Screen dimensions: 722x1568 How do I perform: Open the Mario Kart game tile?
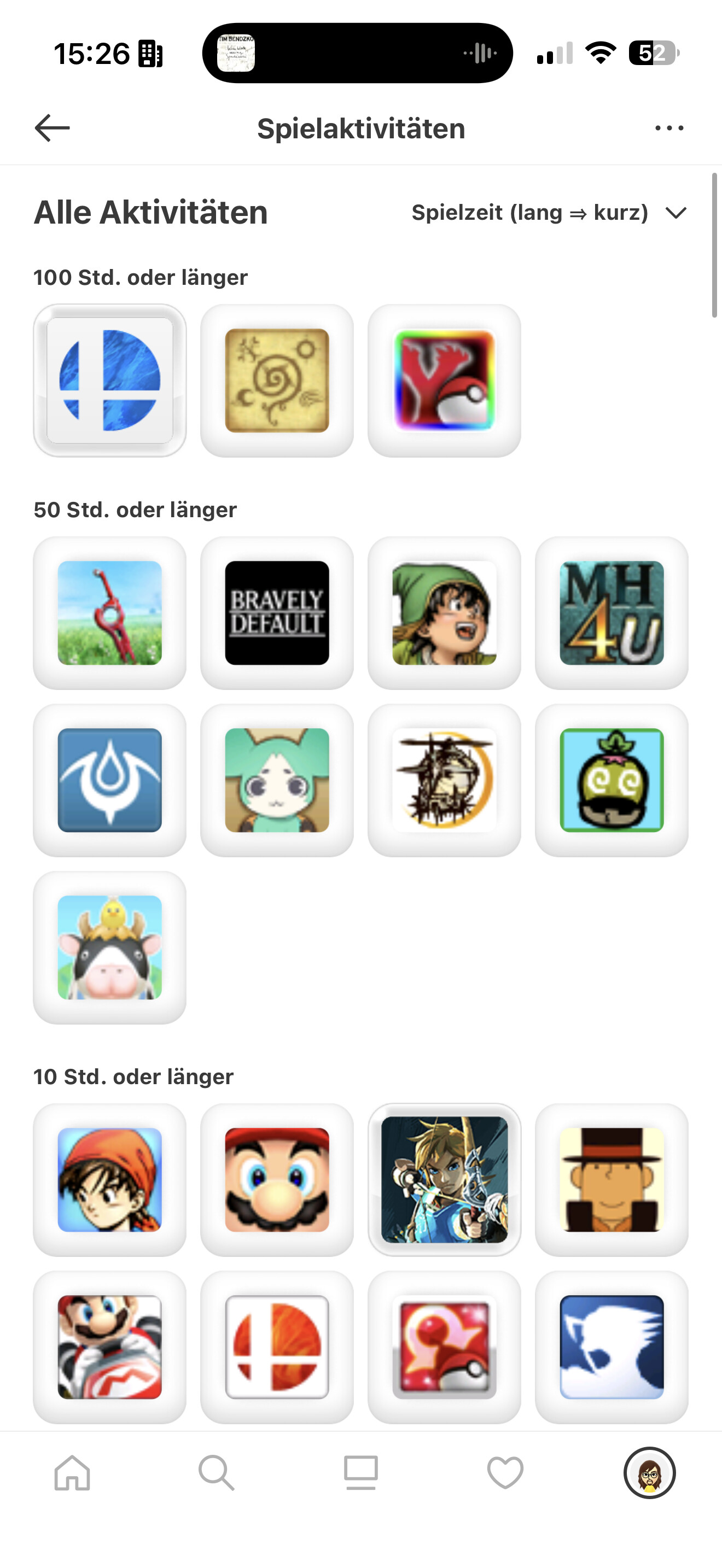(109, 1347)
